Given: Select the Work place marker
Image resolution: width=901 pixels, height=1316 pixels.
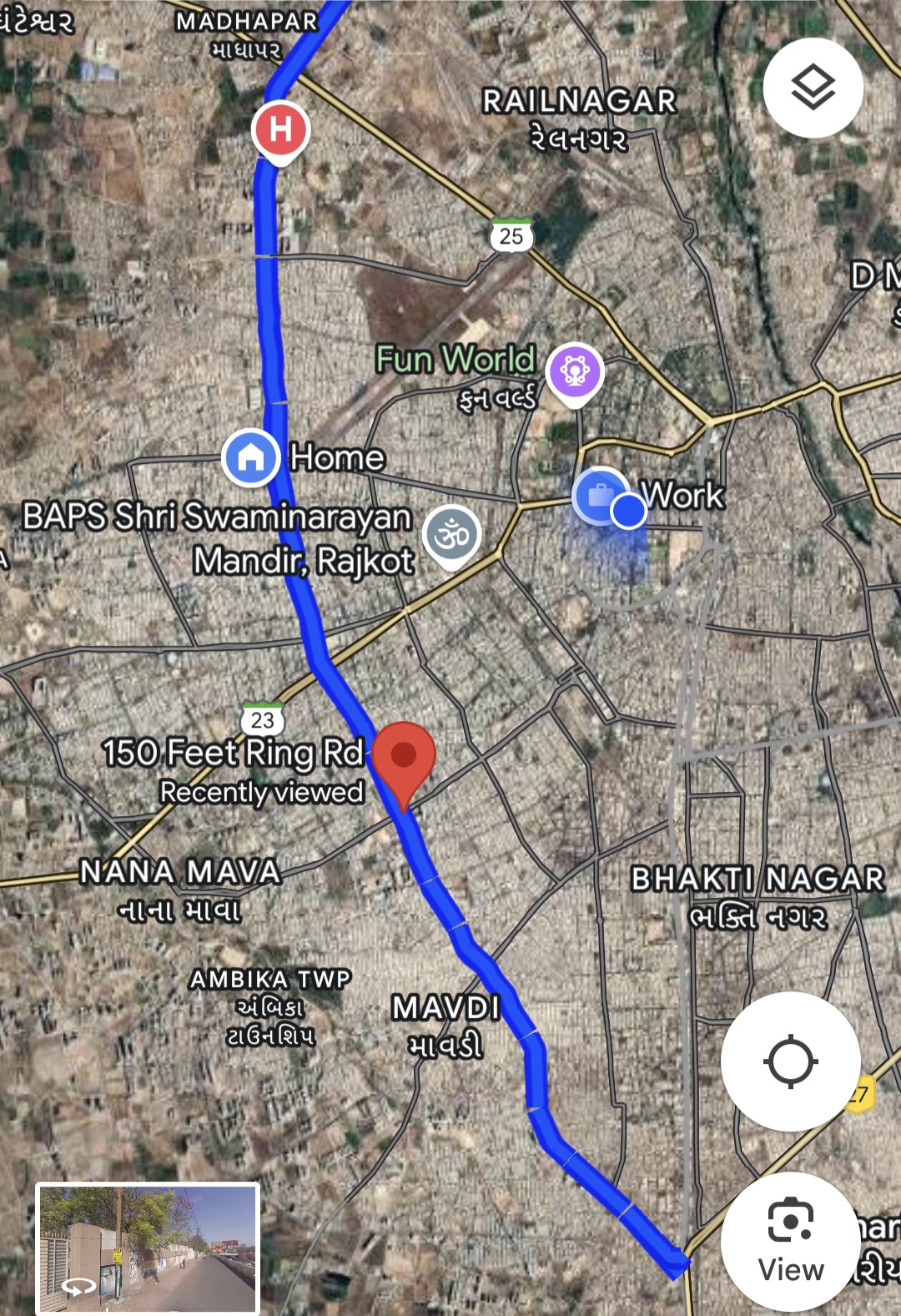Looking at the screenshot, I should coord(598,496).
